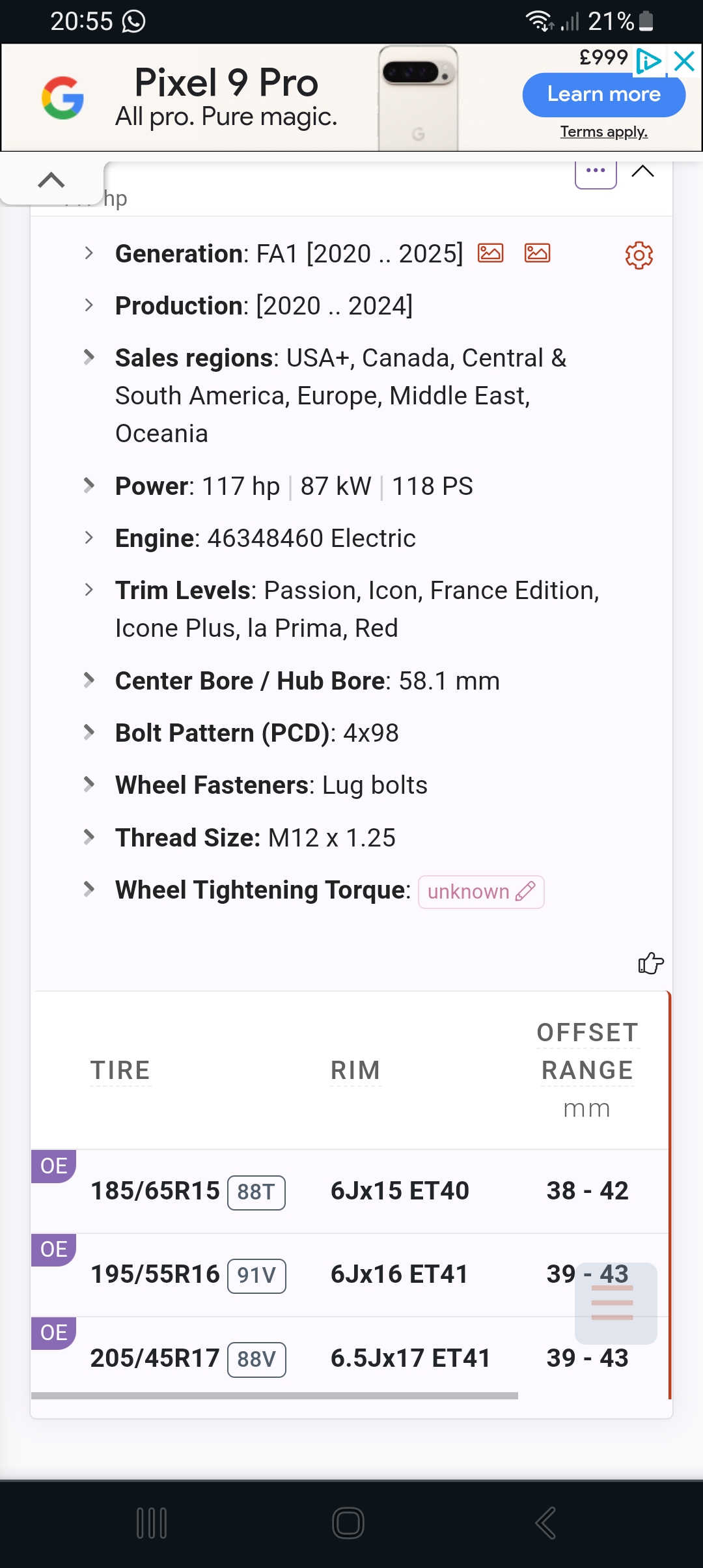Tap the scroll-to-top arrow tab
Screen dimensions: 703x1568
tap(51, 180)
